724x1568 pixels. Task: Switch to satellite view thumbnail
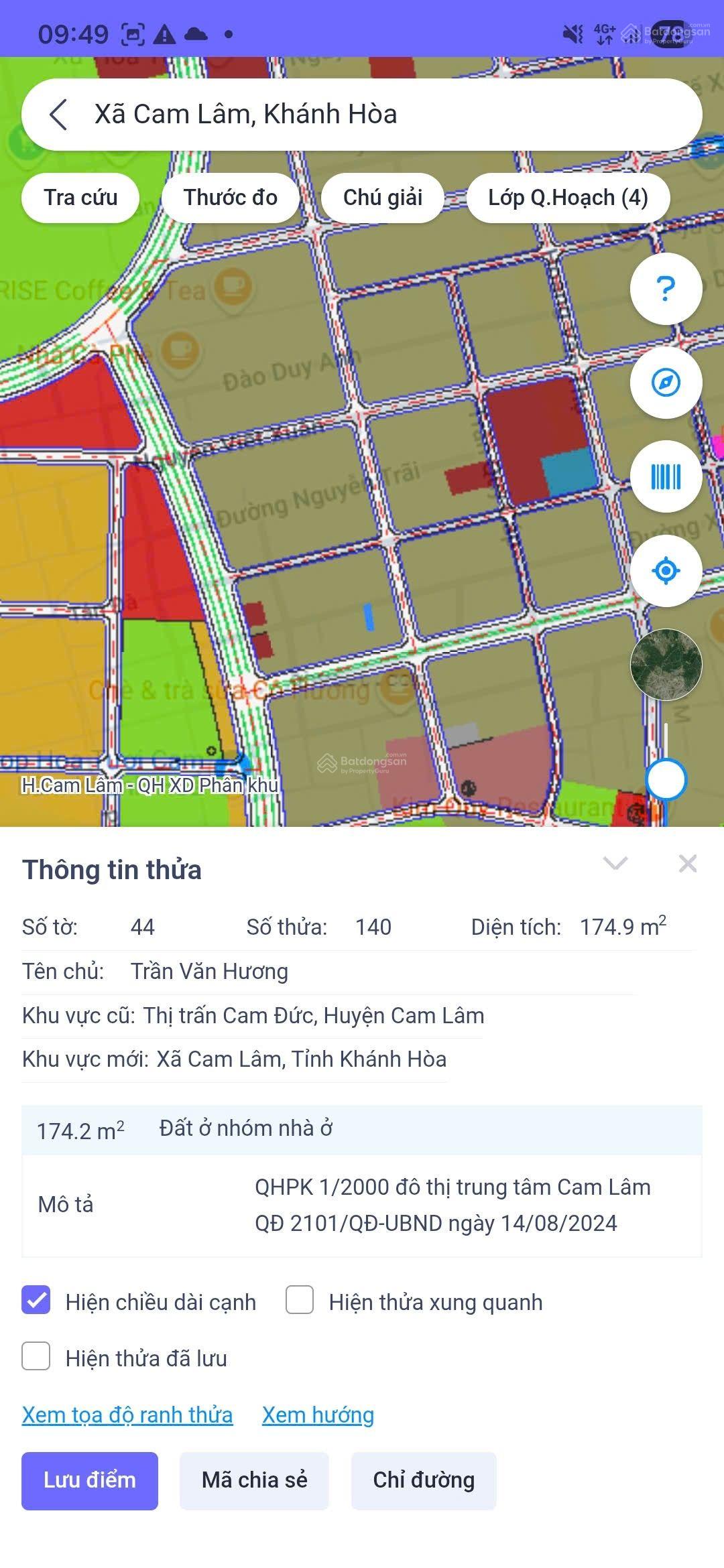pos(665,663)
